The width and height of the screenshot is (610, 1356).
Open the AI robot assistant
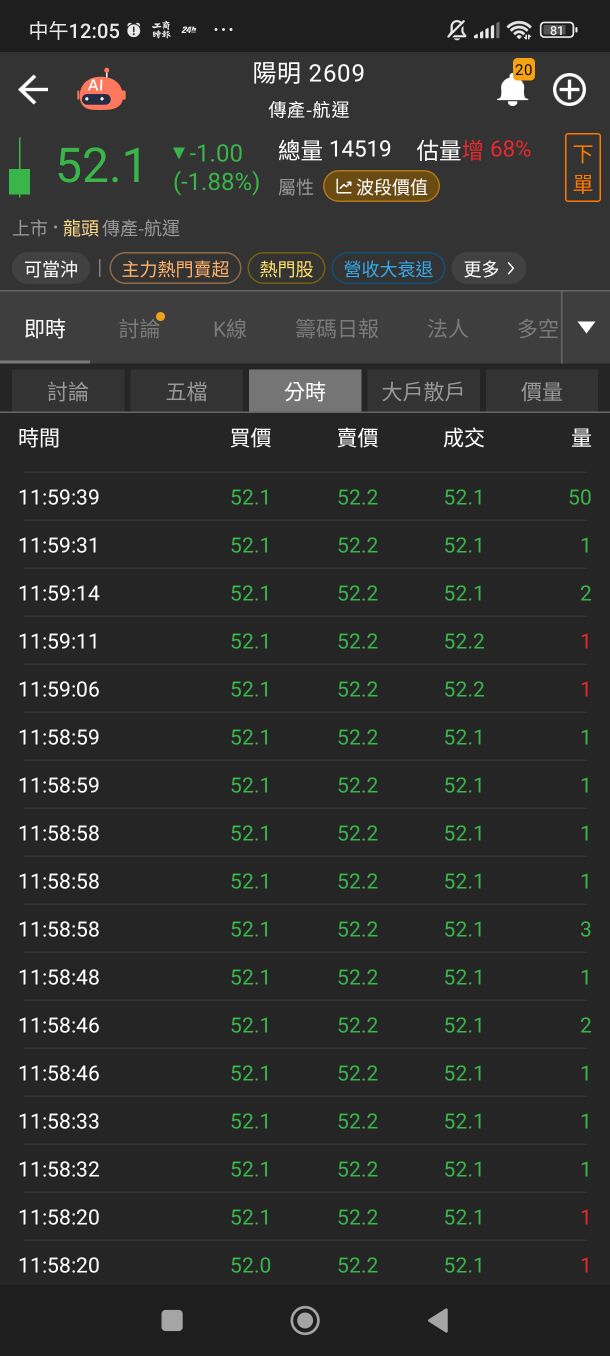tap(101, 90)
